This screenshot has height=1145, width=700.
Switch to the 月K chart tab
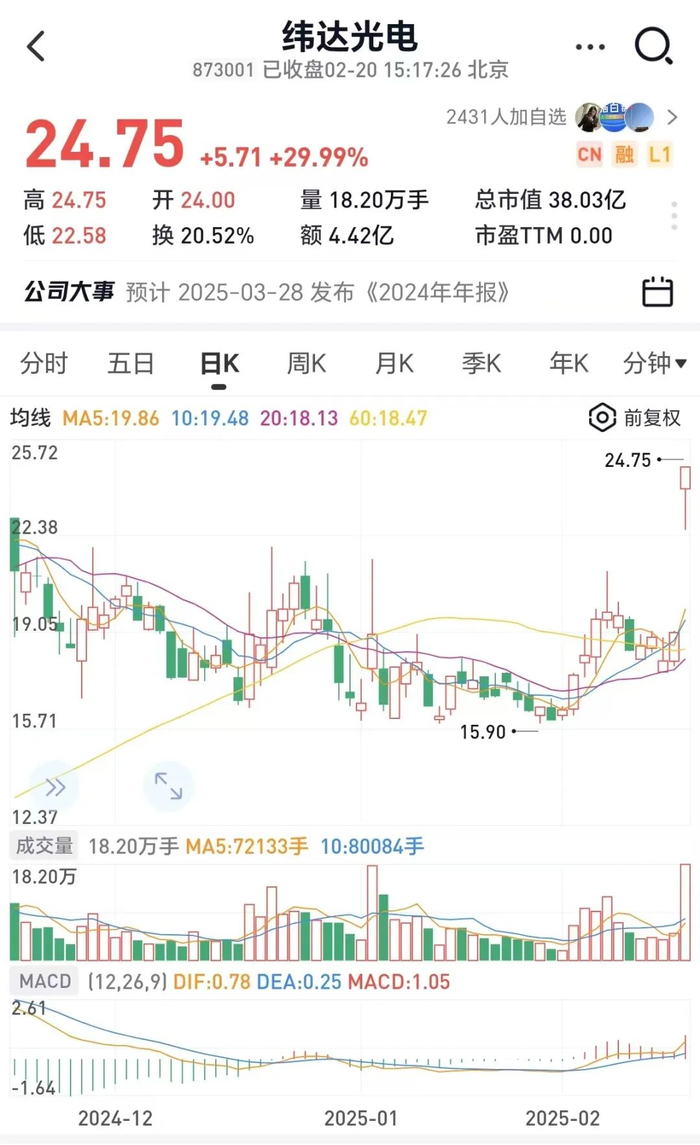point(394,363)
